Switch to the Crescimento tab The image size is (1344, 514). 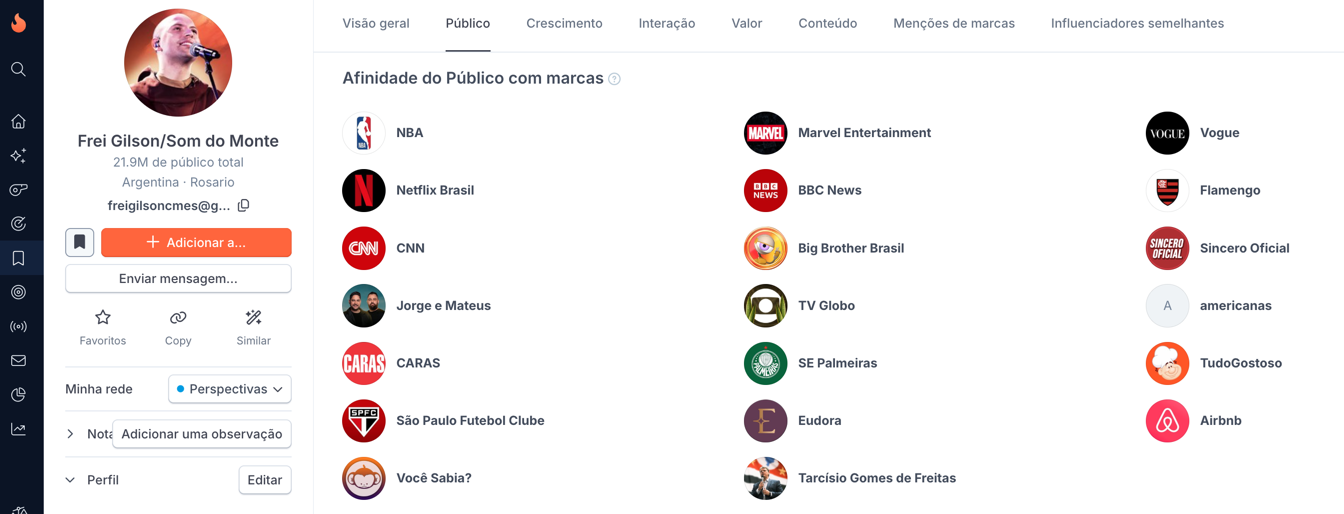(x=564, y=23)
